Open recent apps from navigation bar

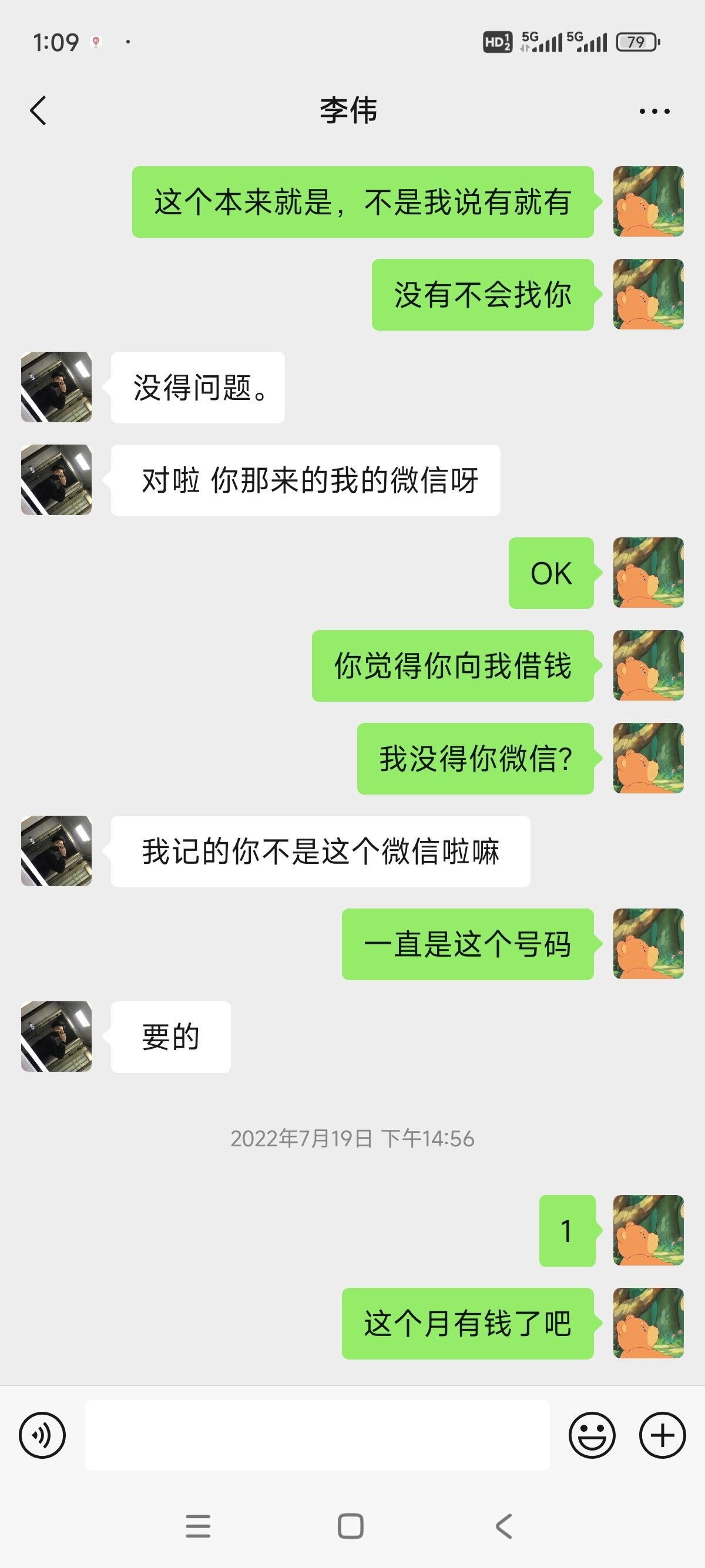click(x=198, y=1526)
